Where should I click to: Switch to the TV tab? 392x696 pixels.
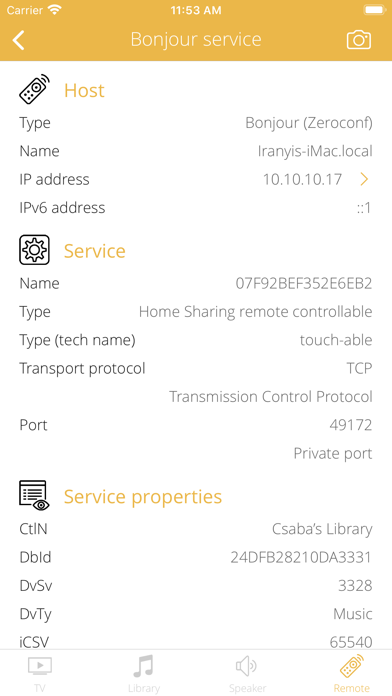[x=40, y=673]
